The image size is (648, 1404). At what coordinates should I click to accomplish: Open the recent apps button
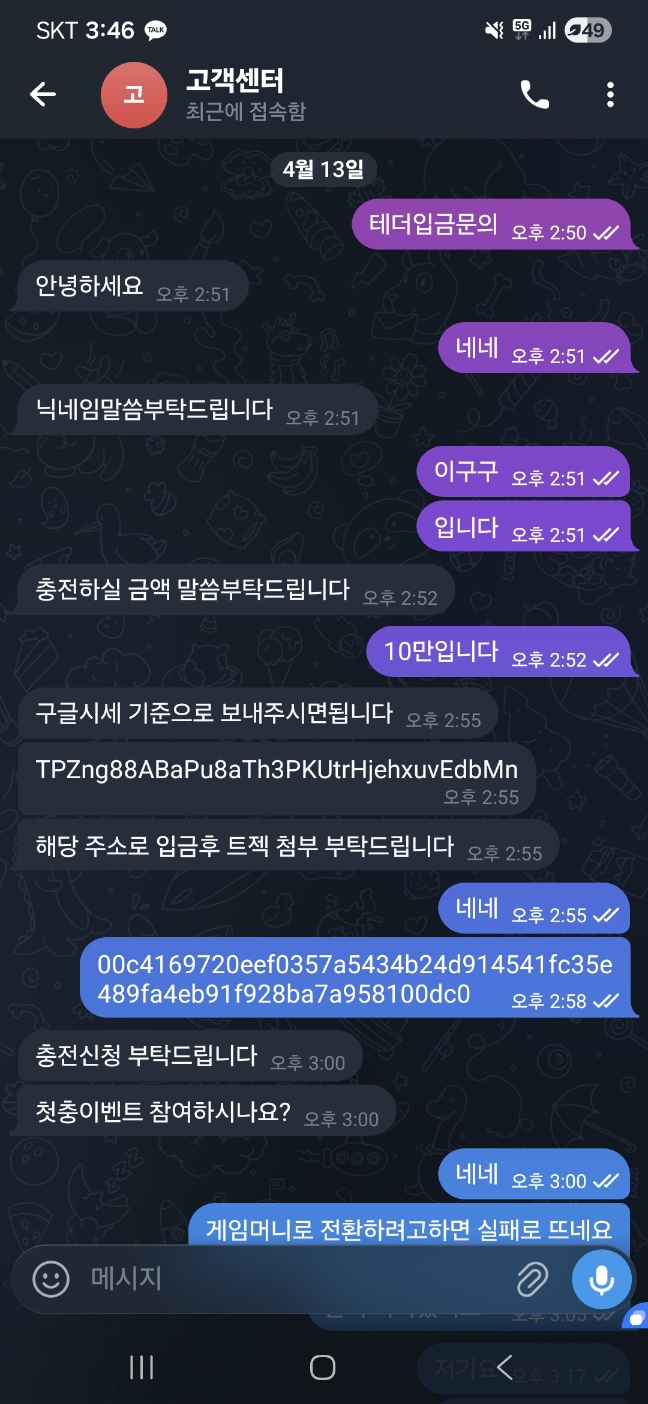tap(142, 1368)
